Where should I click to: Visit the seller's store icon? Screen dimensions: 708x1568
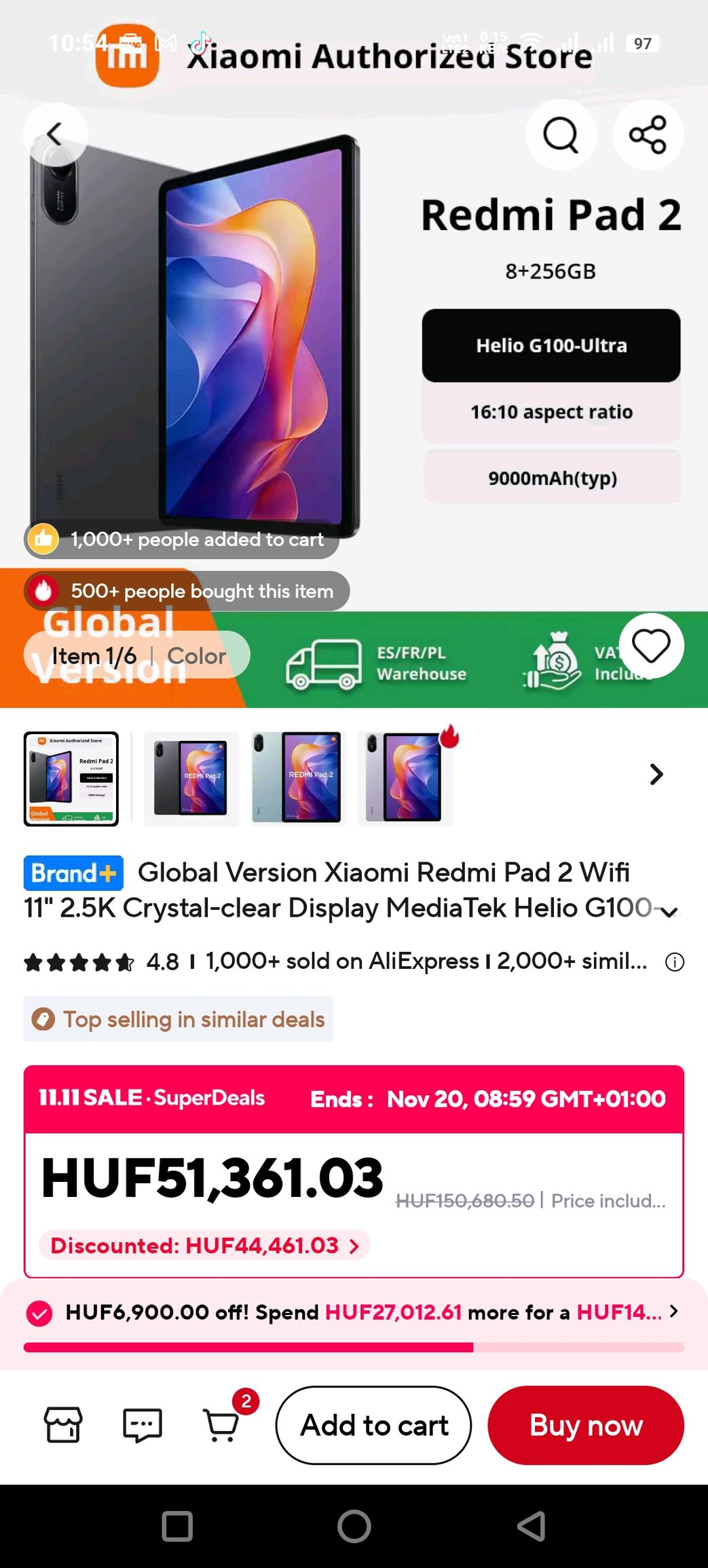[63, 1424]
